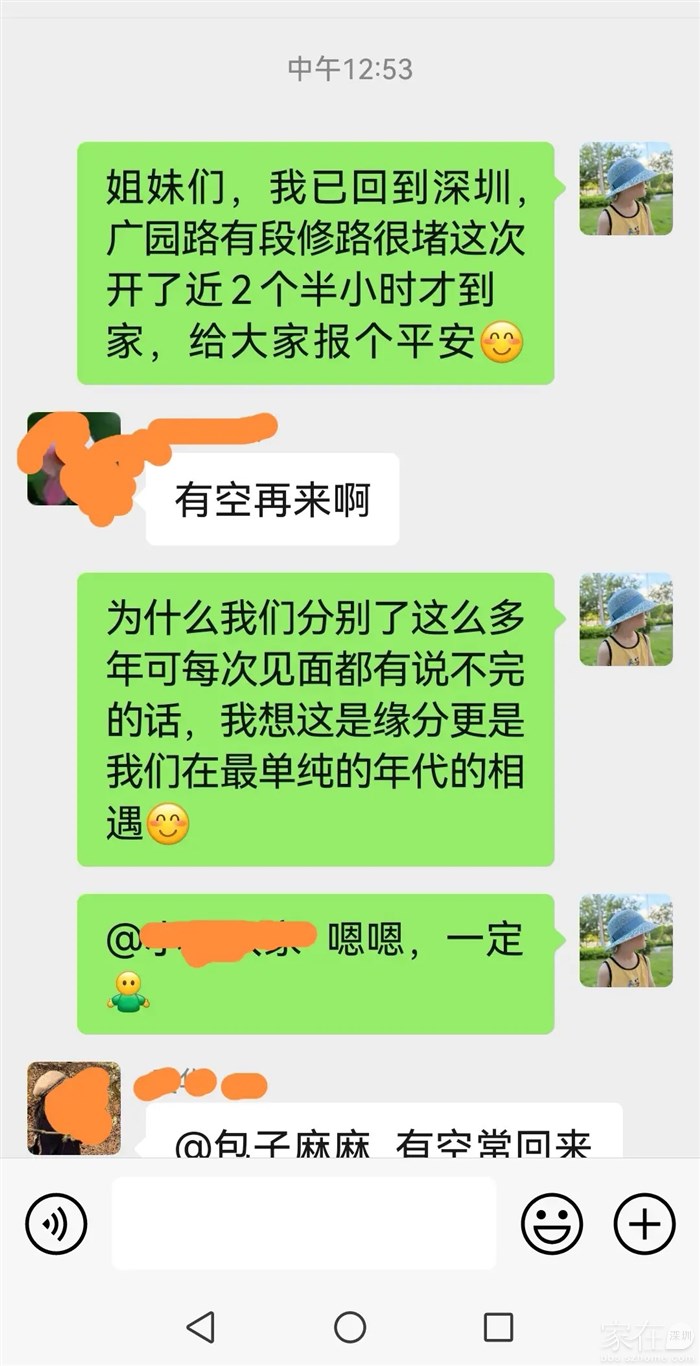Show recent apps
This screenshot has width=700, height=1366.
pos(498,1327)
